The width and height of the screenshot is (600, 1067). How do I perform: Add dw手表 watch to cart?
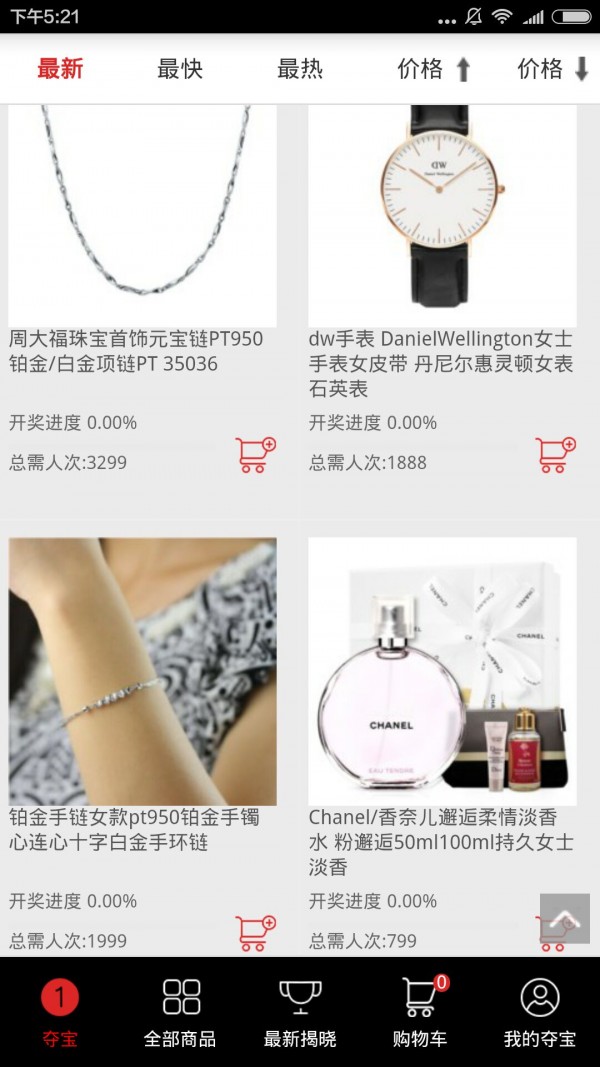[x=555, y=455]
